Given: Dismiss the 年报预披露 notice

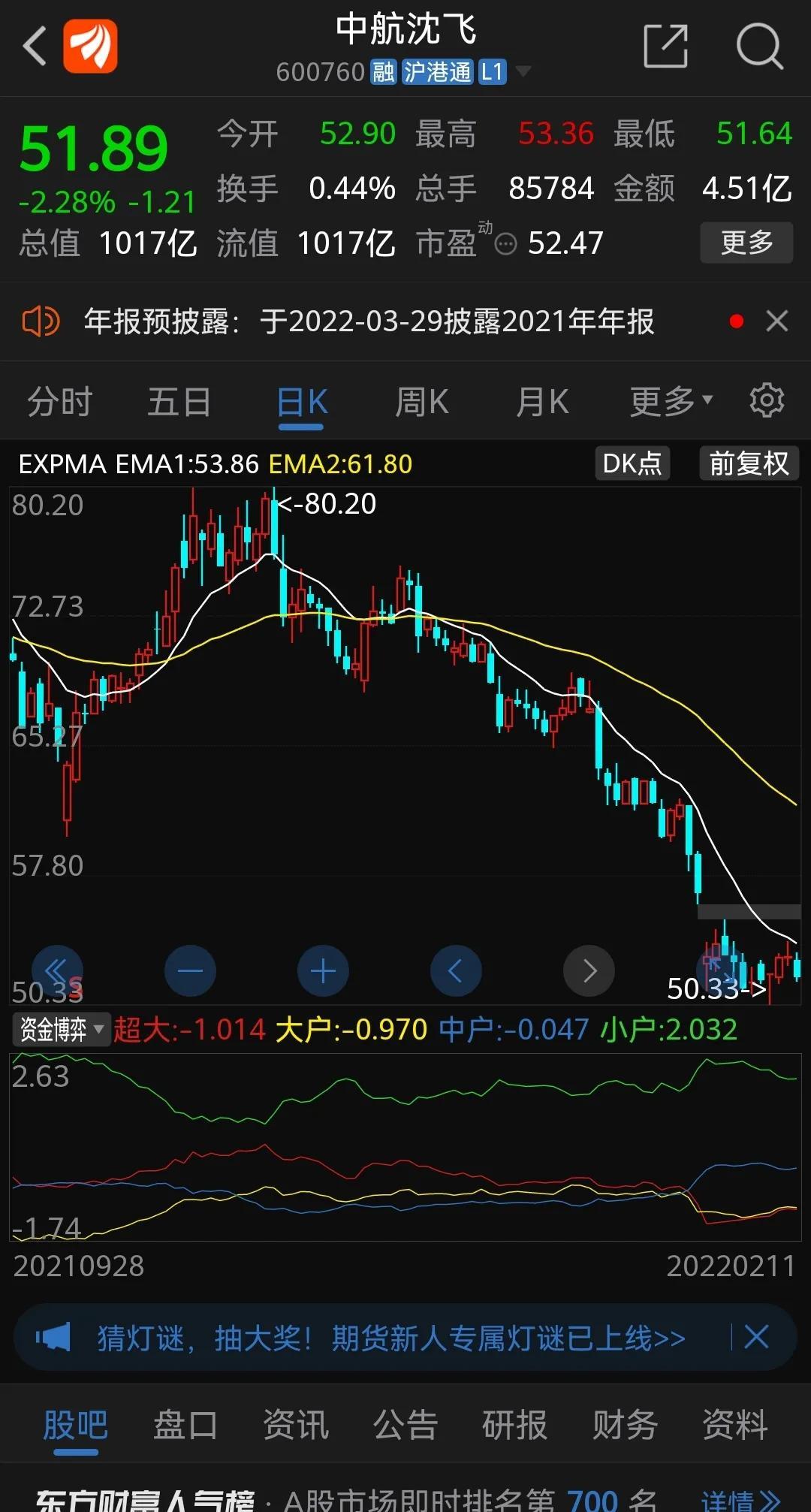Looking at the screenshot, I should coord(777,321).
